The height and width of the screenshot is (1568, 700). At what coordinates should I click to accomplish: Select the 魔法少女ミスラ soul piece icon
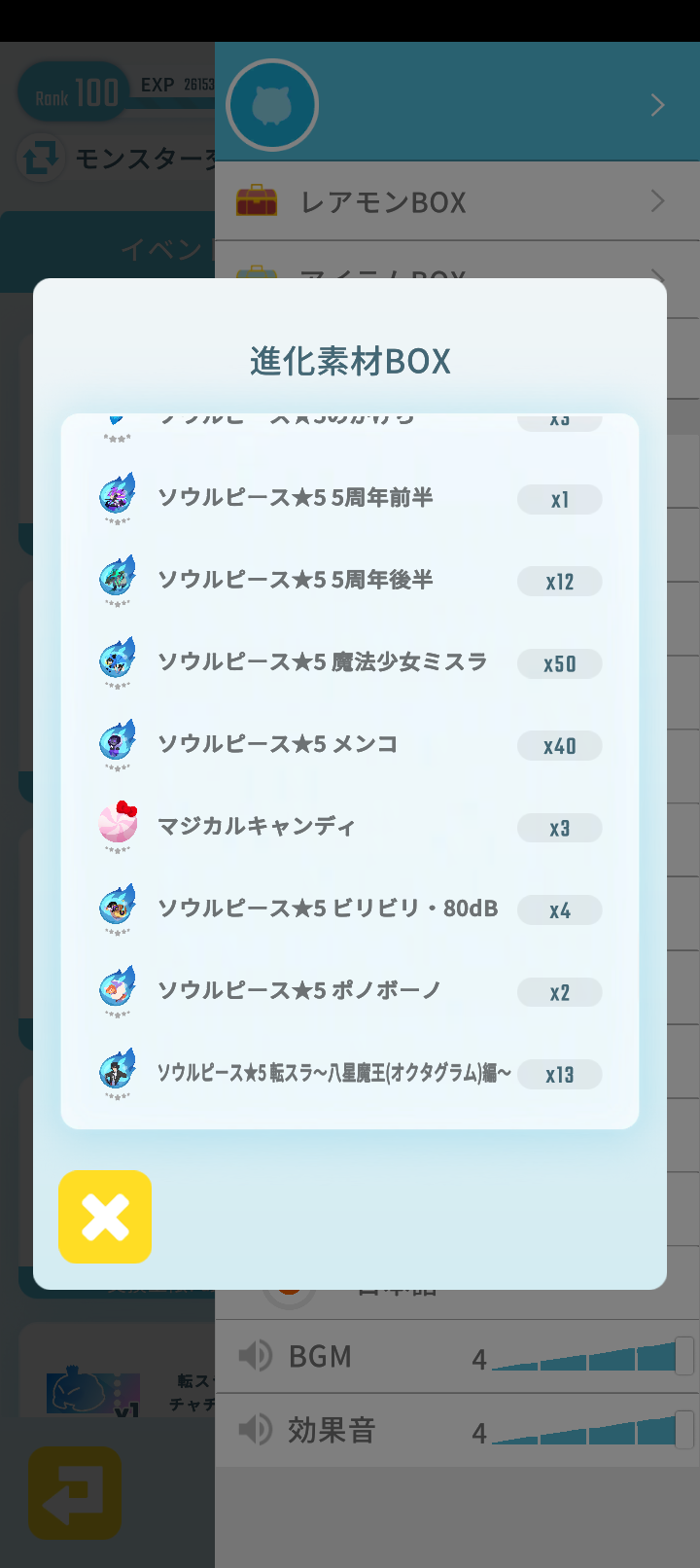point(117,661)
